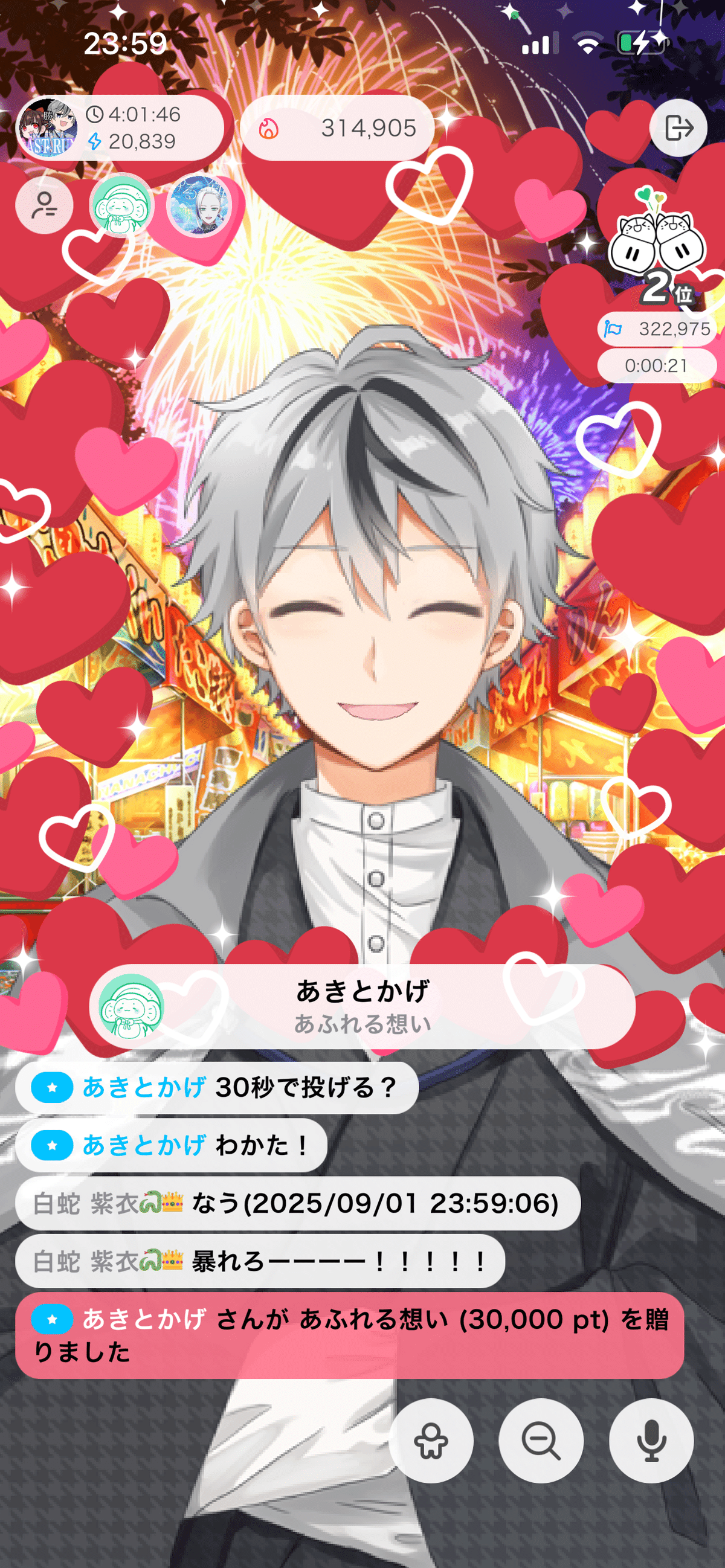Open the streamer profile avatar
The height and width of the screenshot is (1568, 725).
tap(49, 128)
